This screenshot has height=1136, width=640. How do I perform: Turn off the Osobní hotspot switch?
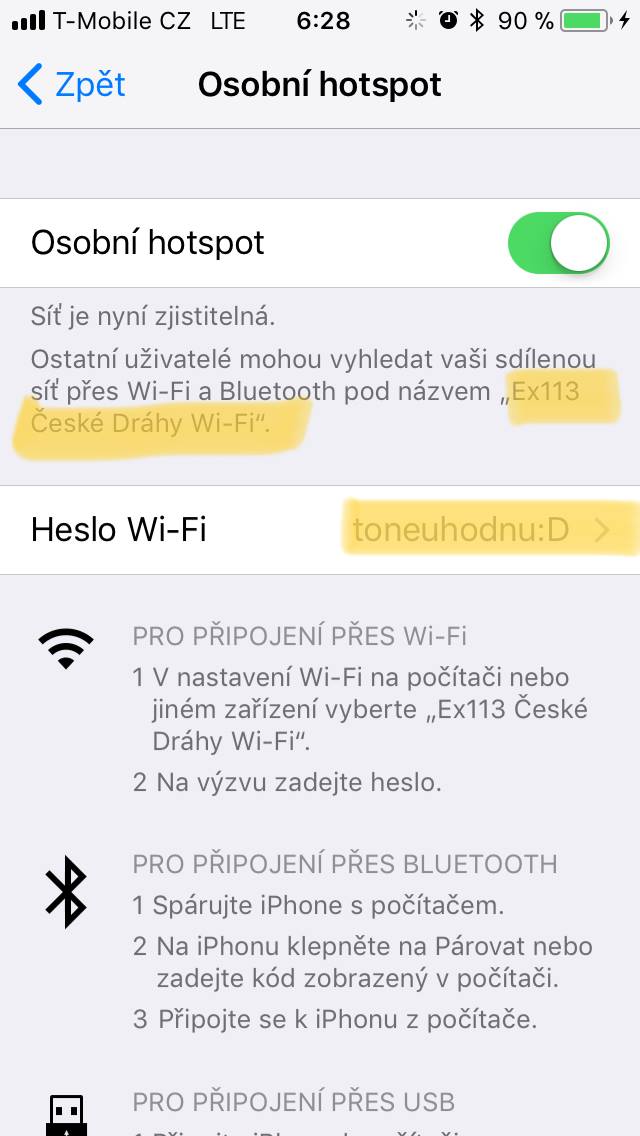[558, 243]
